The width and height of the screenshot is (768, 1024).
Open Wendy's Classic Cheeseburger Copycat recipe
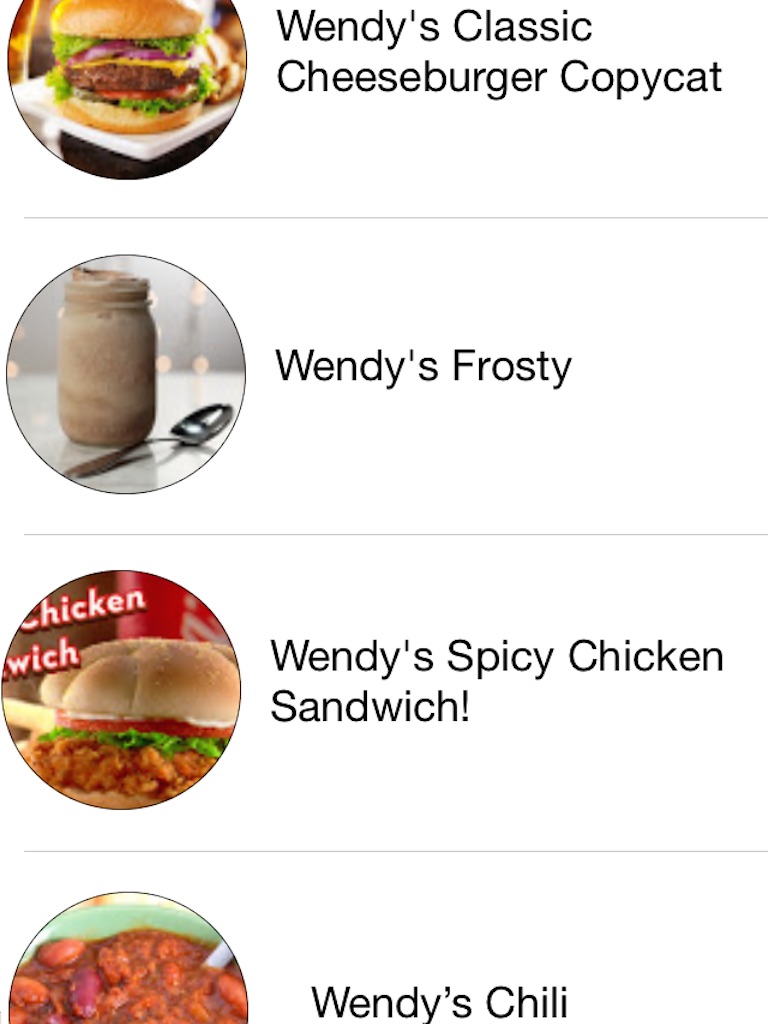click(498, 52)
